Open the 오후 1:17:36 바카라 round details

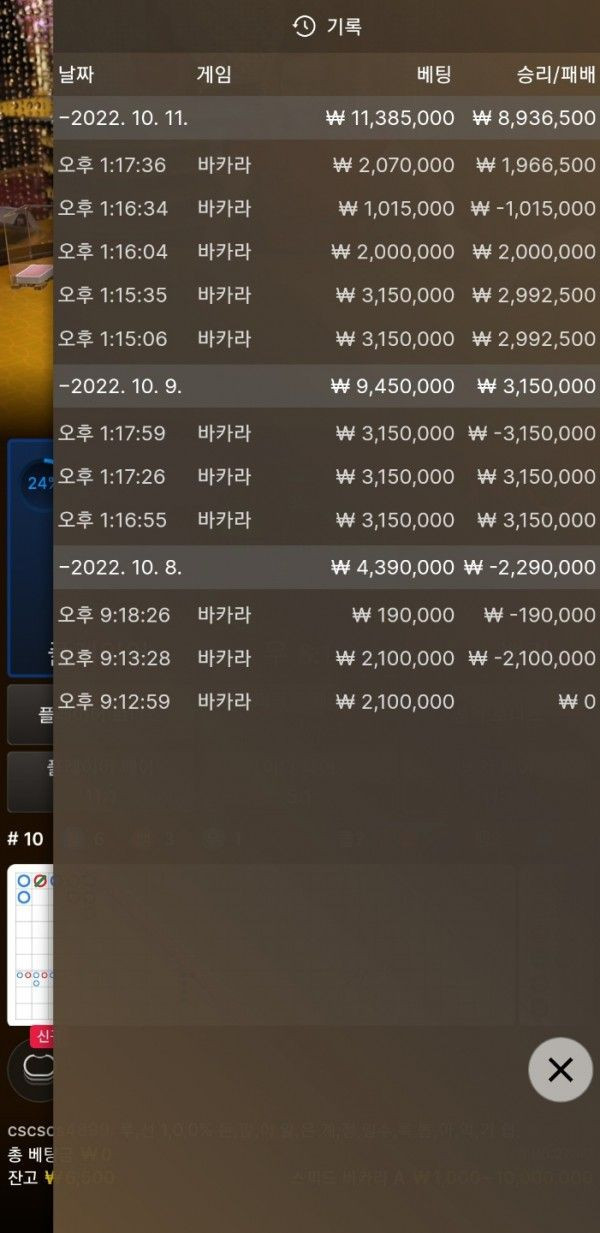coord(326,165)
